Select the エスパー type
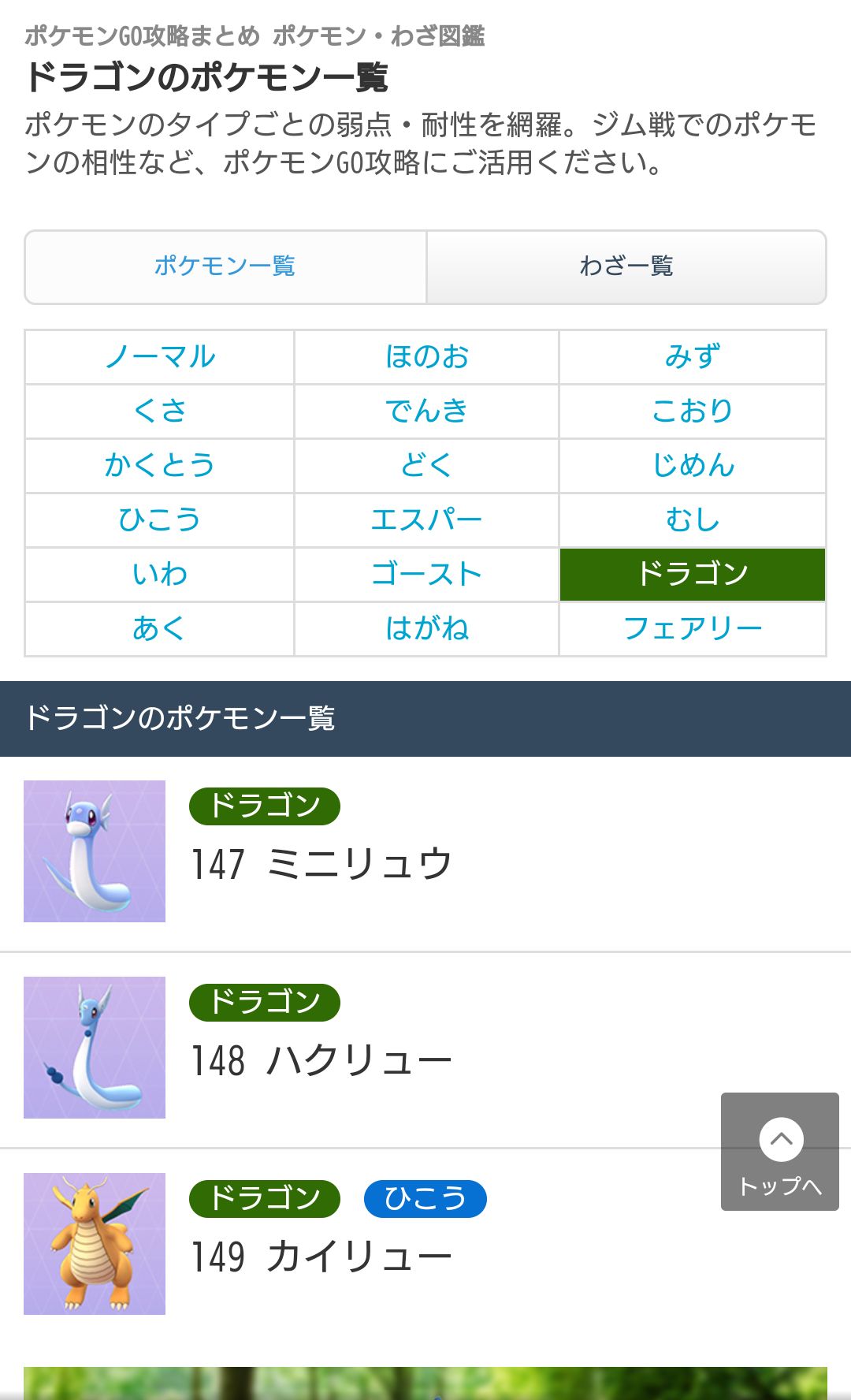Screen dimensions: 851x1400 426,520
